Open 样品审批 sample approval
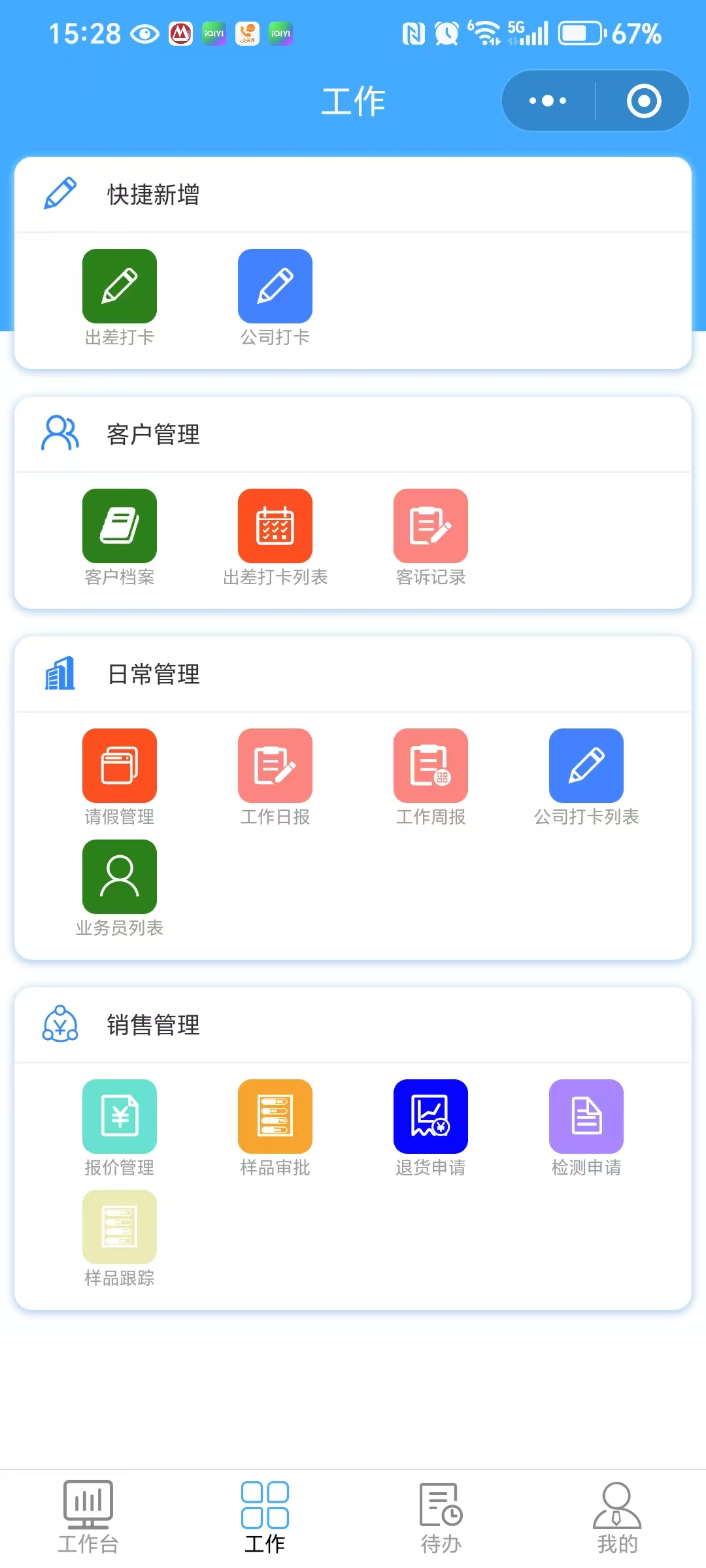 tap(275, 1117)
